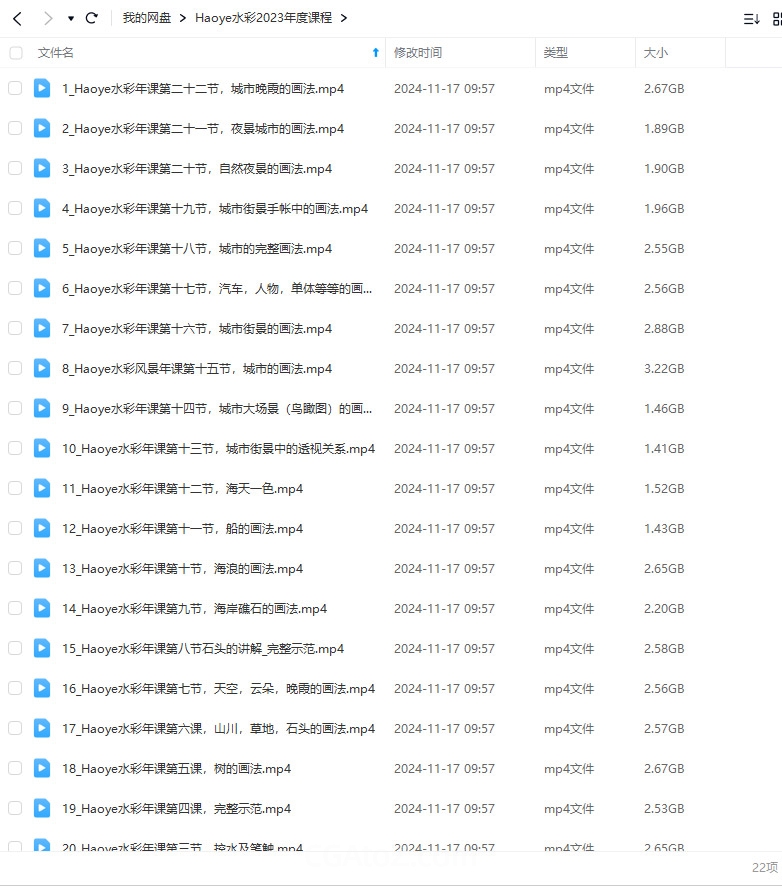Select checkbox for 海浪的画法.mp4
Screen dimensions: 782x886
[15, 568]
